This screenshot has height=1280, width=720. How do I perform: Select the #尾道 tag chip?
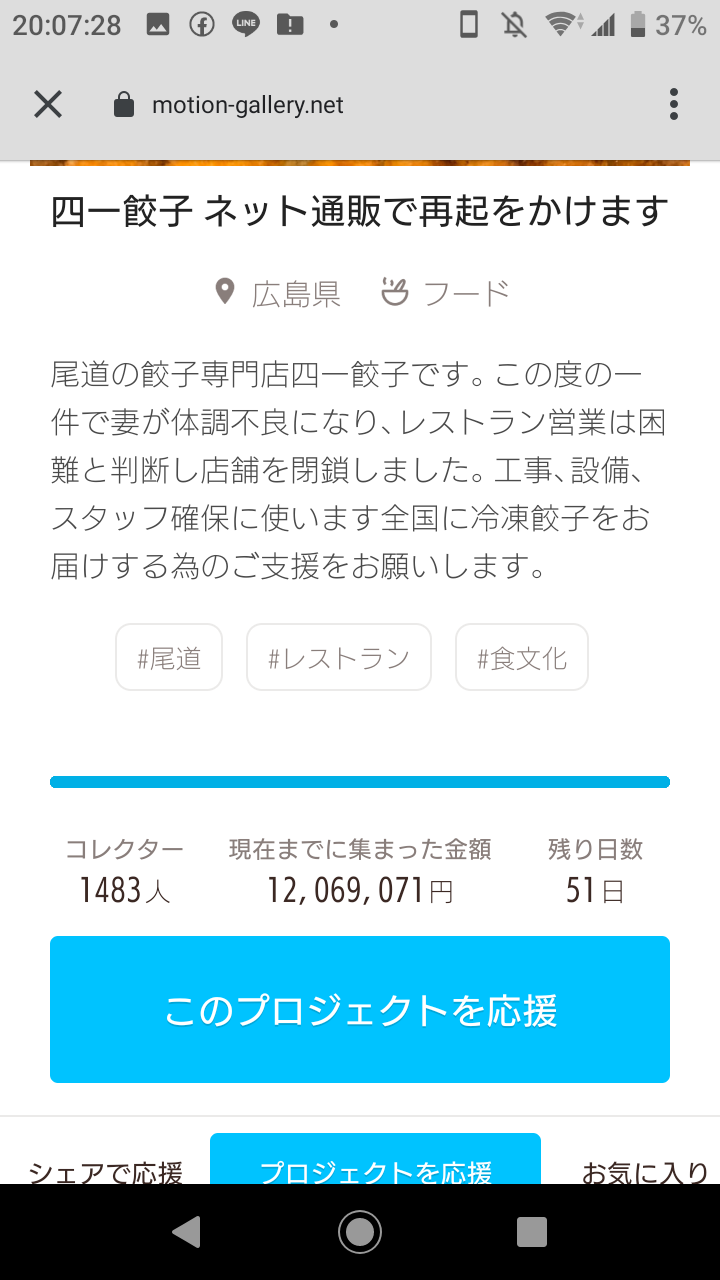pyautogui.click(x=169, y=657)
